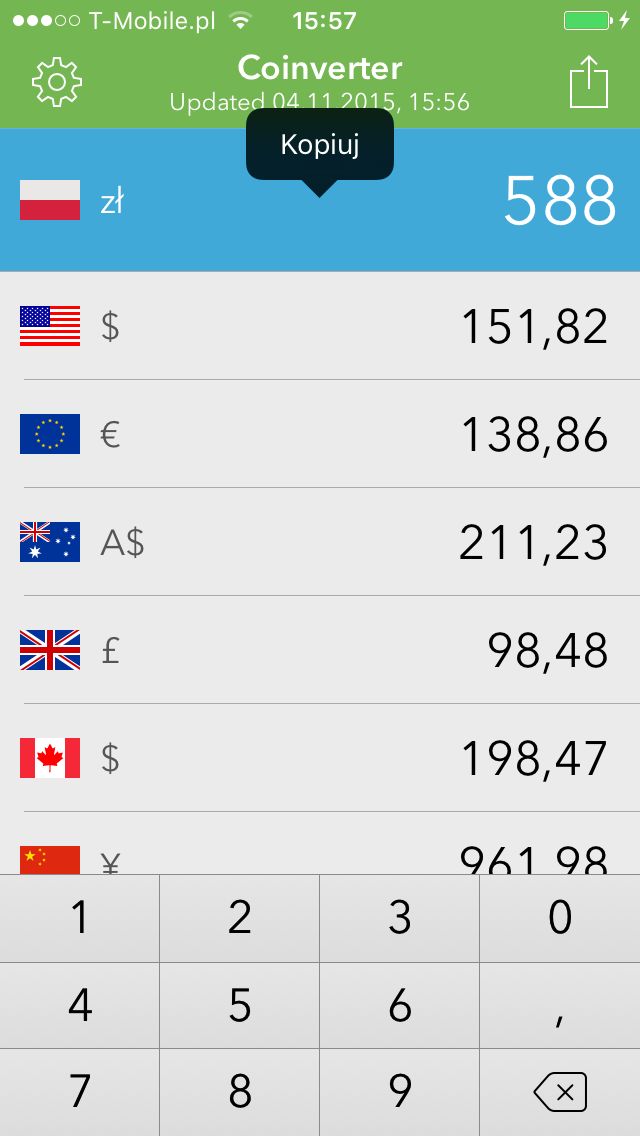Select the British pound row
The height and width of the screenshot is (1136, 640).
320,649
